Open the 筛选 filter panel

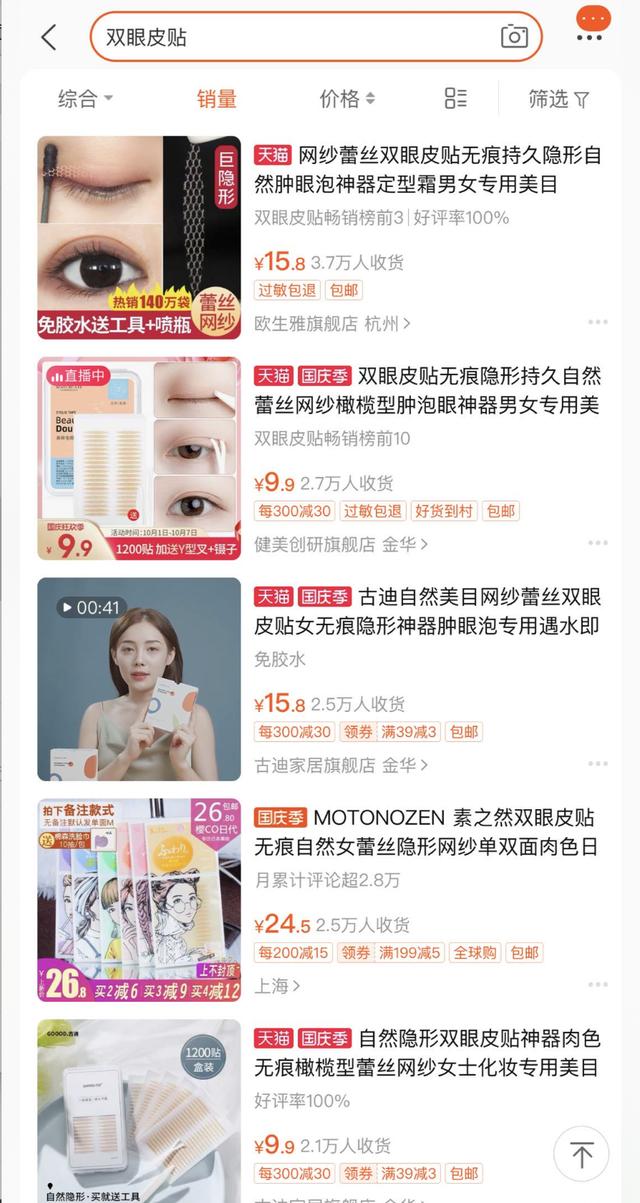point(559,99)
